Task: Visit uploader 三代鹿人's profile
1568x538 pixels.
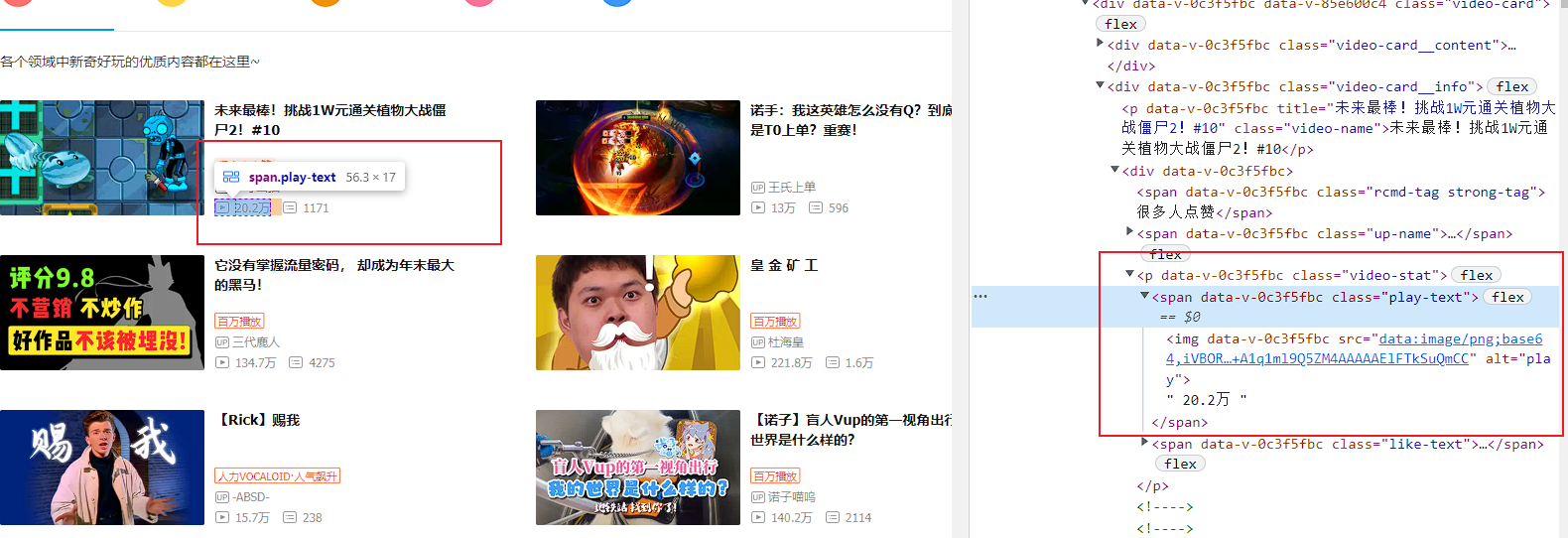Action: (255, 342)
